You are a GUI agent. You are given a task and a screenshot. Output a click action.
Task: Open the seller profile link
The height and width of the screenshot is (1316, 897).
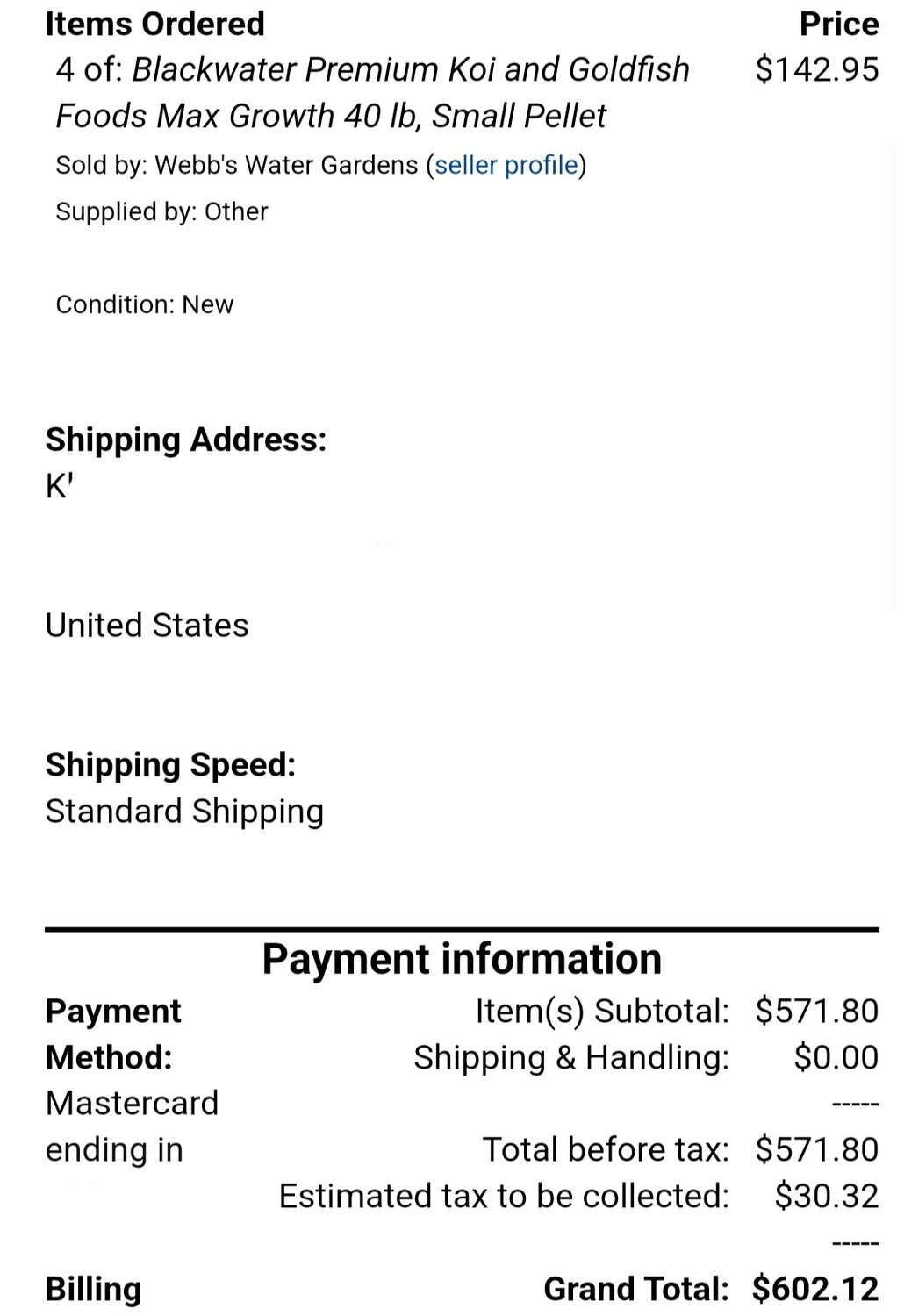(506, 165)
